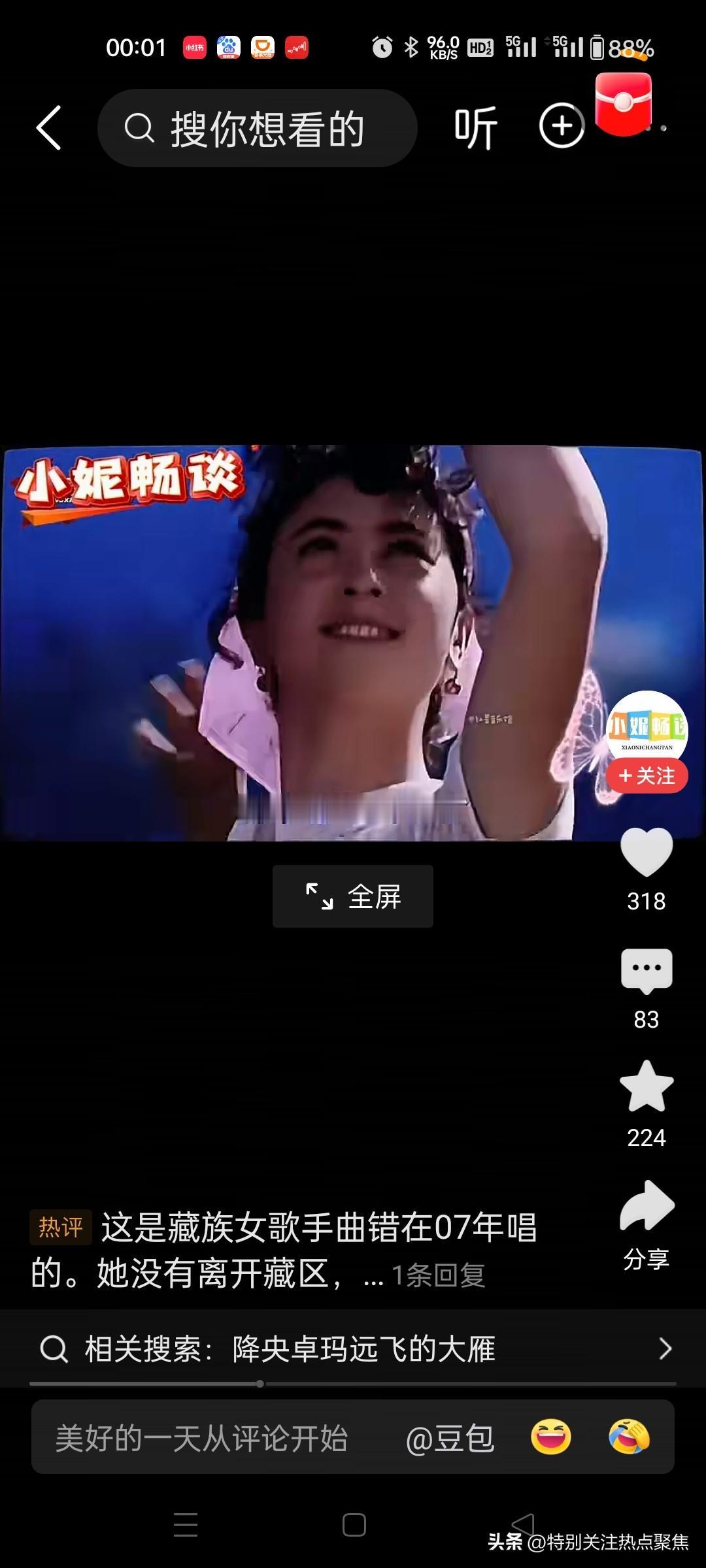This screenshot has height=1568, width=706.
Task: Mention @豆包 in the comment bar
Action: 450,1439
